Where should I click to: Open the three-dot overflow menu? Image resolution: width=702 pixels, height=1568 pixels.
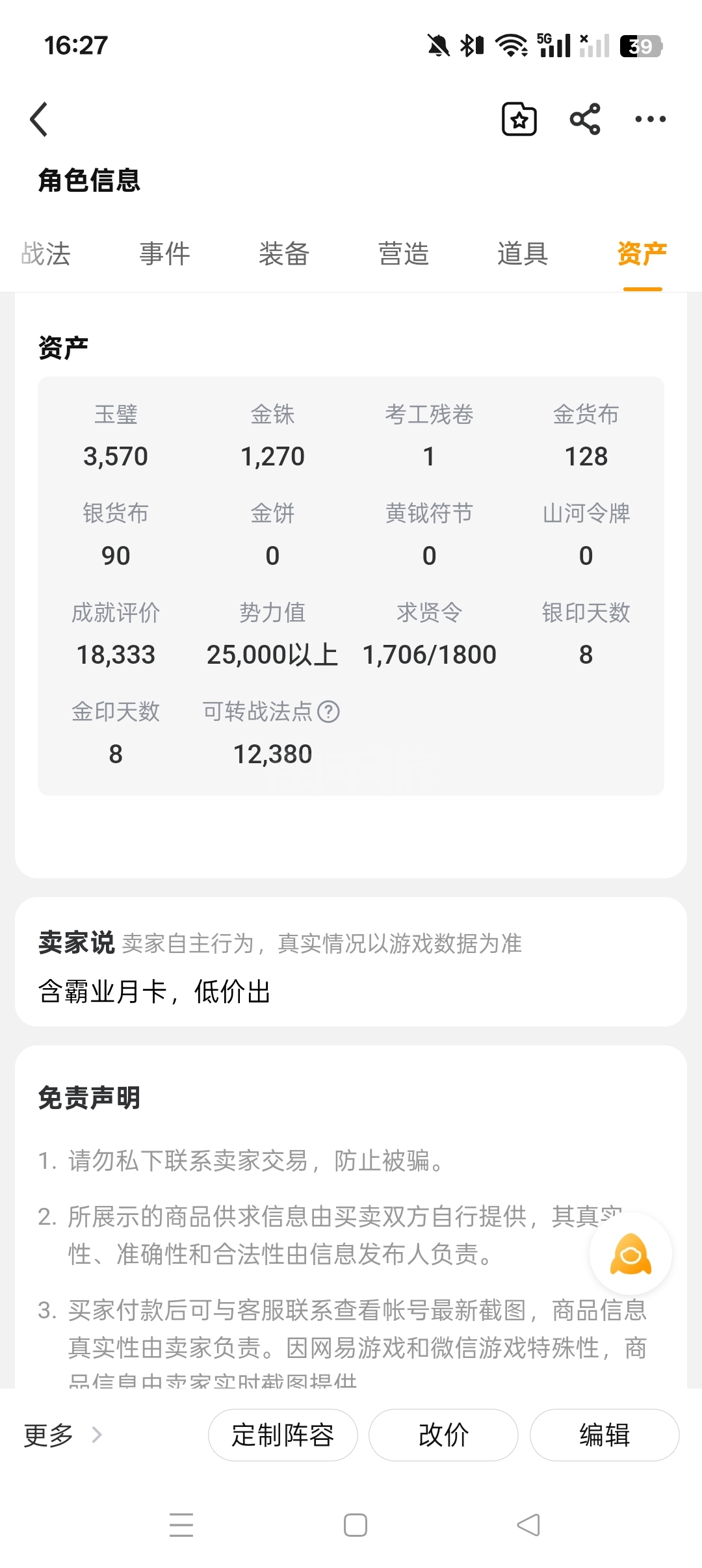click(650, 119)
